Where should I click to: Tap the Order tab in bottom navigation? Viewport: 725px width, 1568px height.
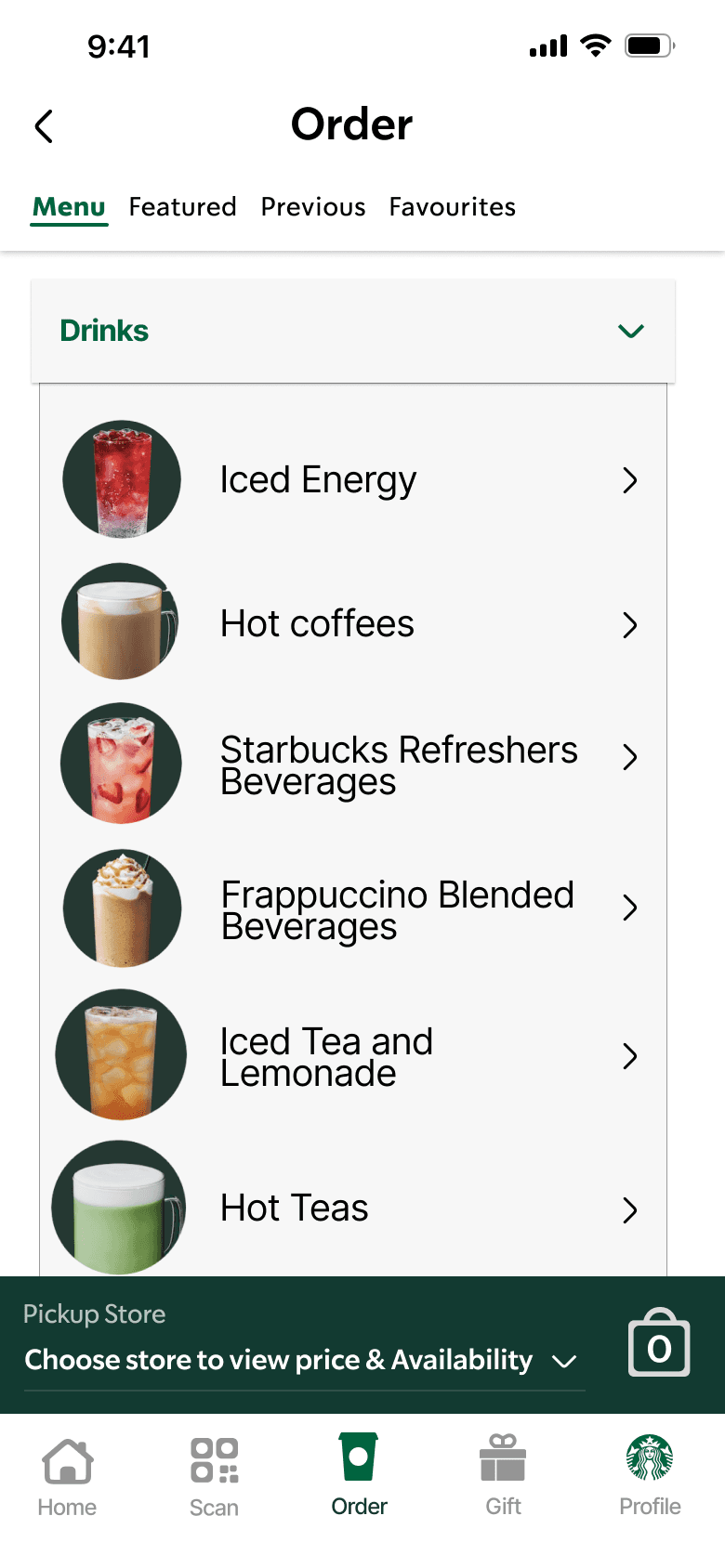(359, 1476)
